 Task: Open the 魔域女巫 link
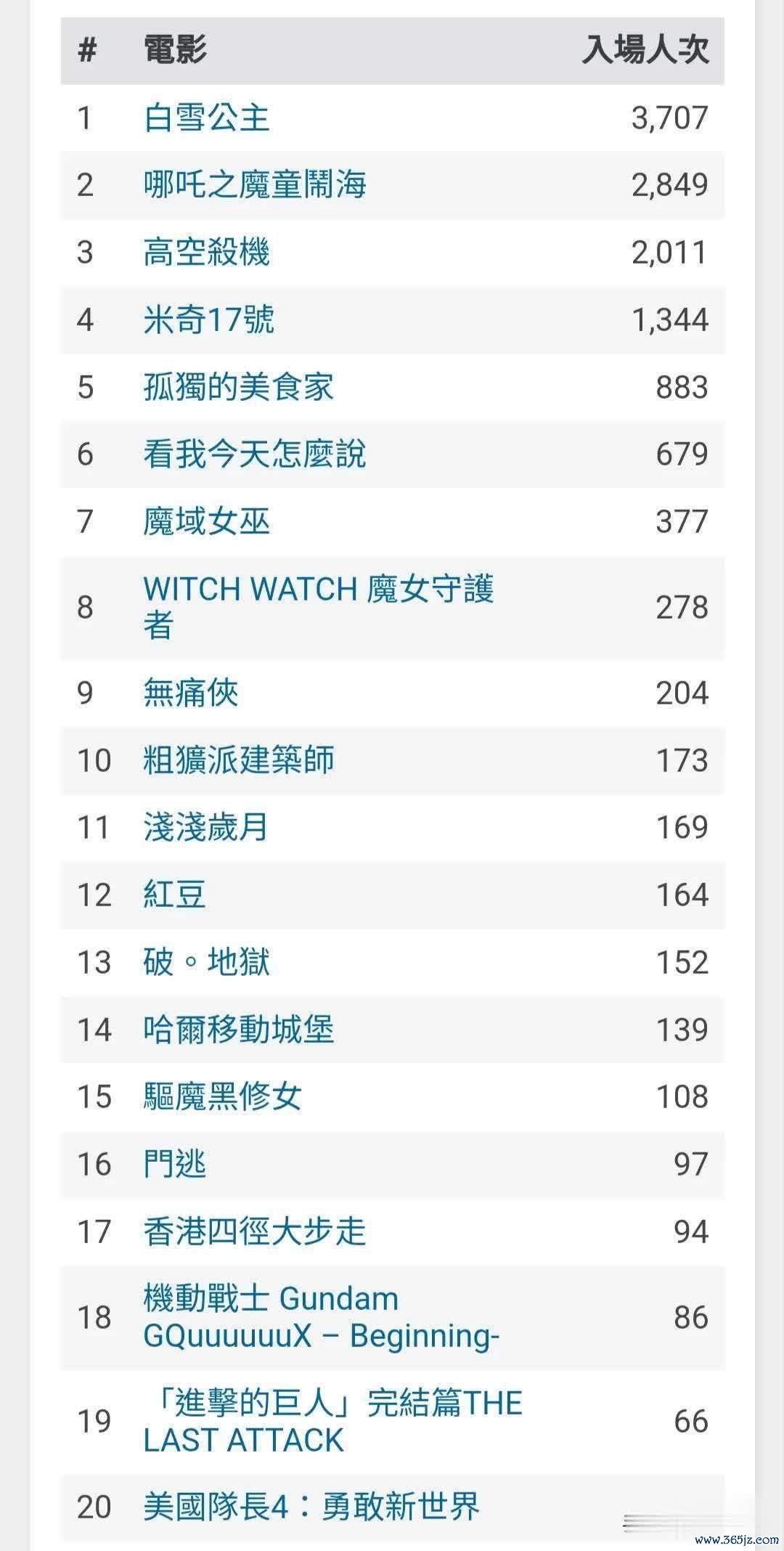pyautogui.click(x=206, y=521)
